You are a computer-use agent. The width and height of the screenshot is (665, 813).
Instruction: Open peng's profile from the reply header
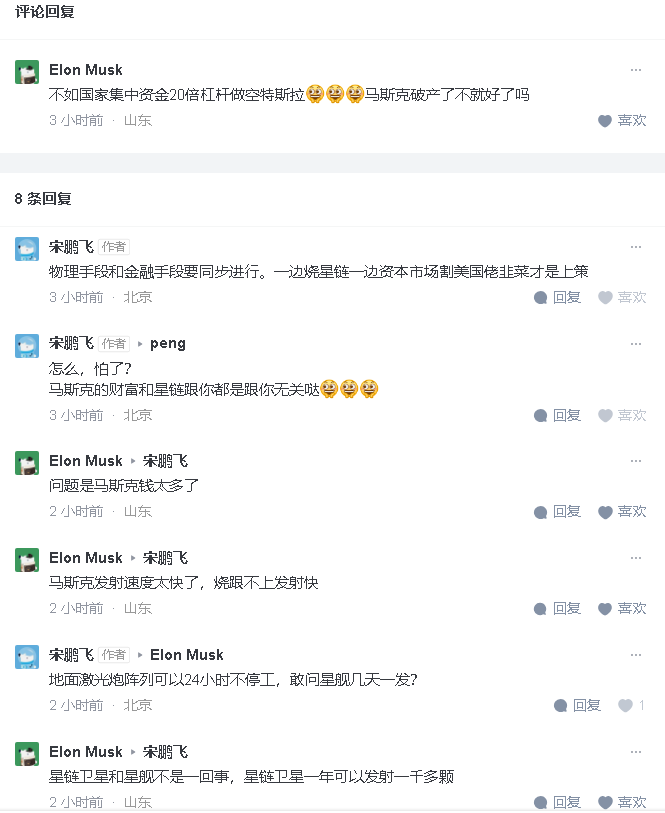click(168, 343)
